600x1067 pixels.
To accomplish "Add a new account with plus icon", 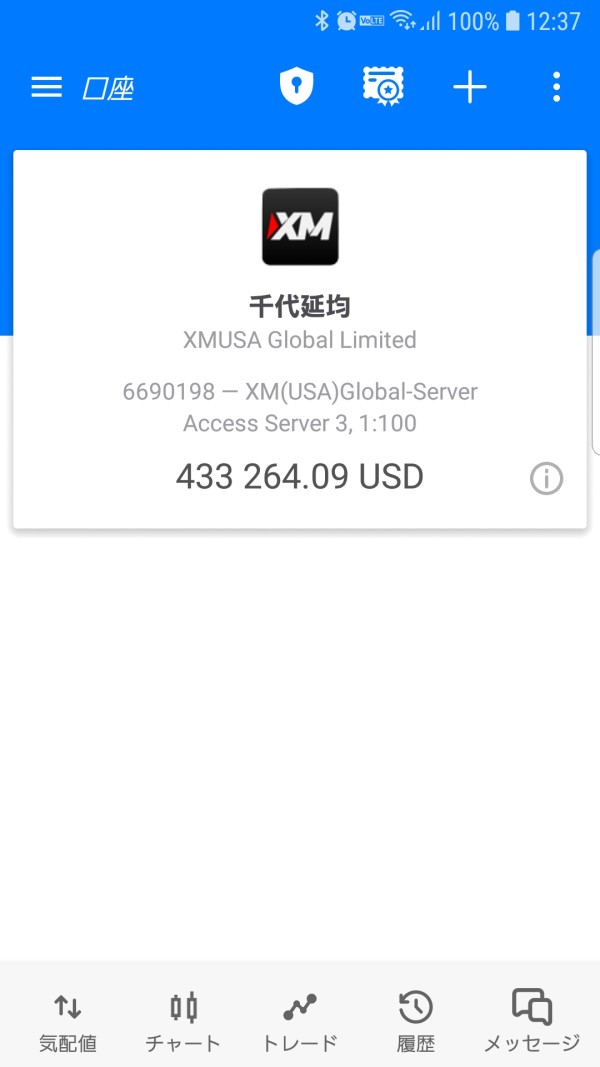I will click(x=469, y=88).
